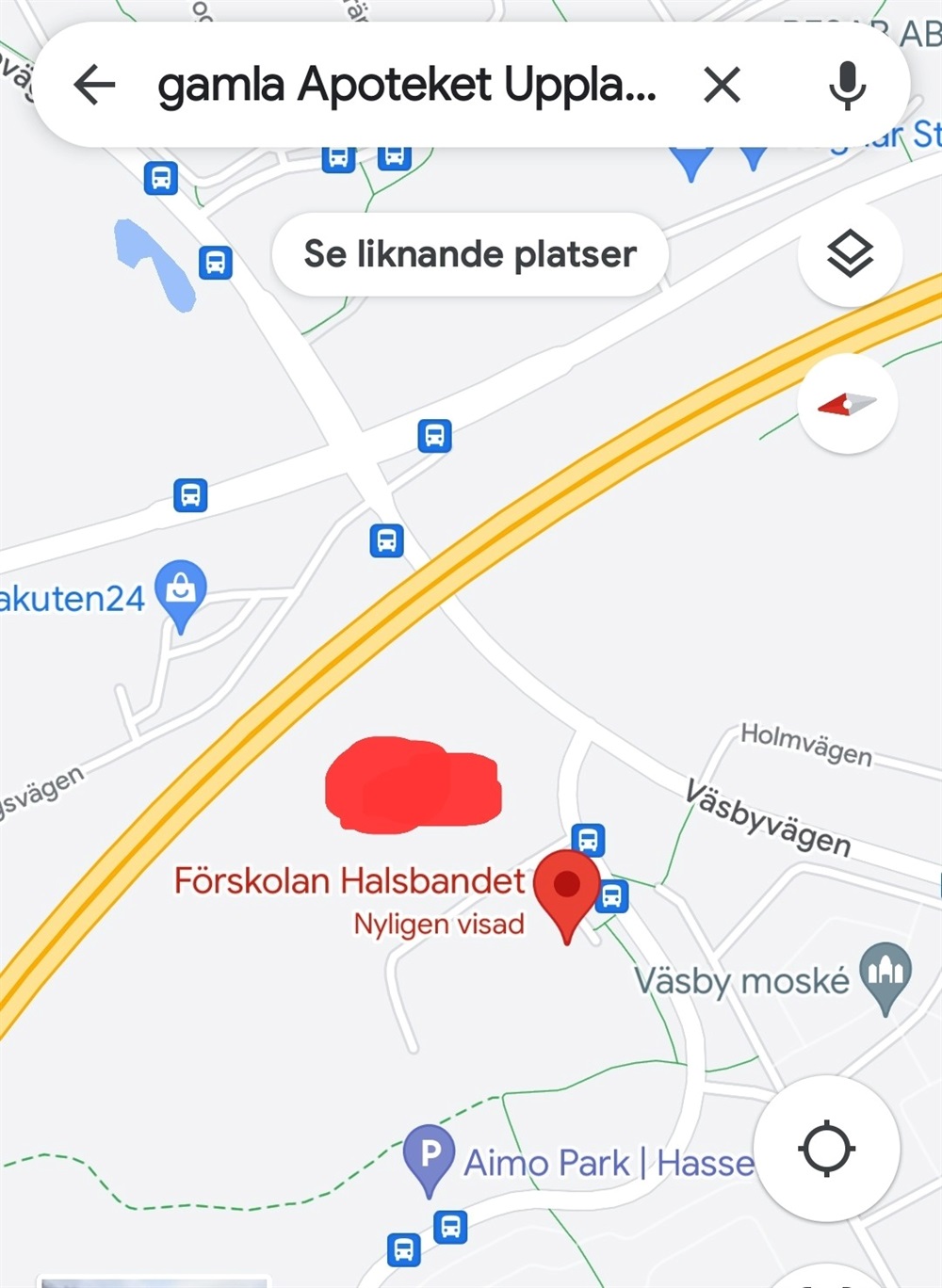Open the Väsby moské place marker

point(885,973)
